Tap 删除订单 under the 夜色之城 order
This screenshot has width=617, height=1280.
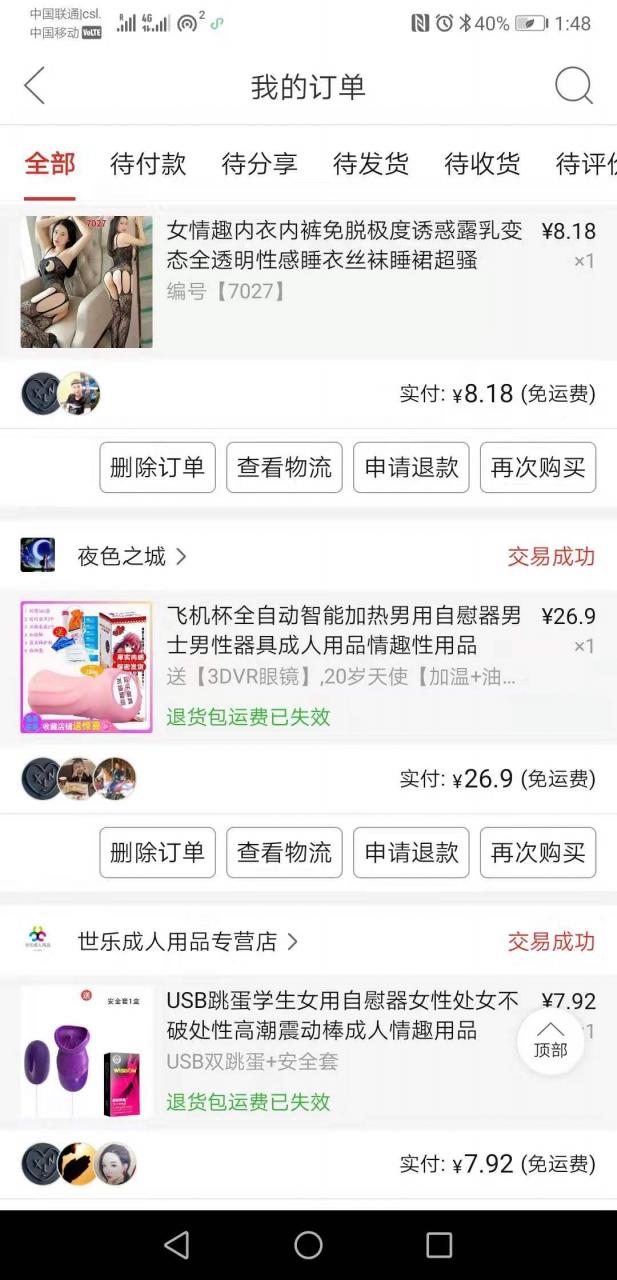coord(157,852)
